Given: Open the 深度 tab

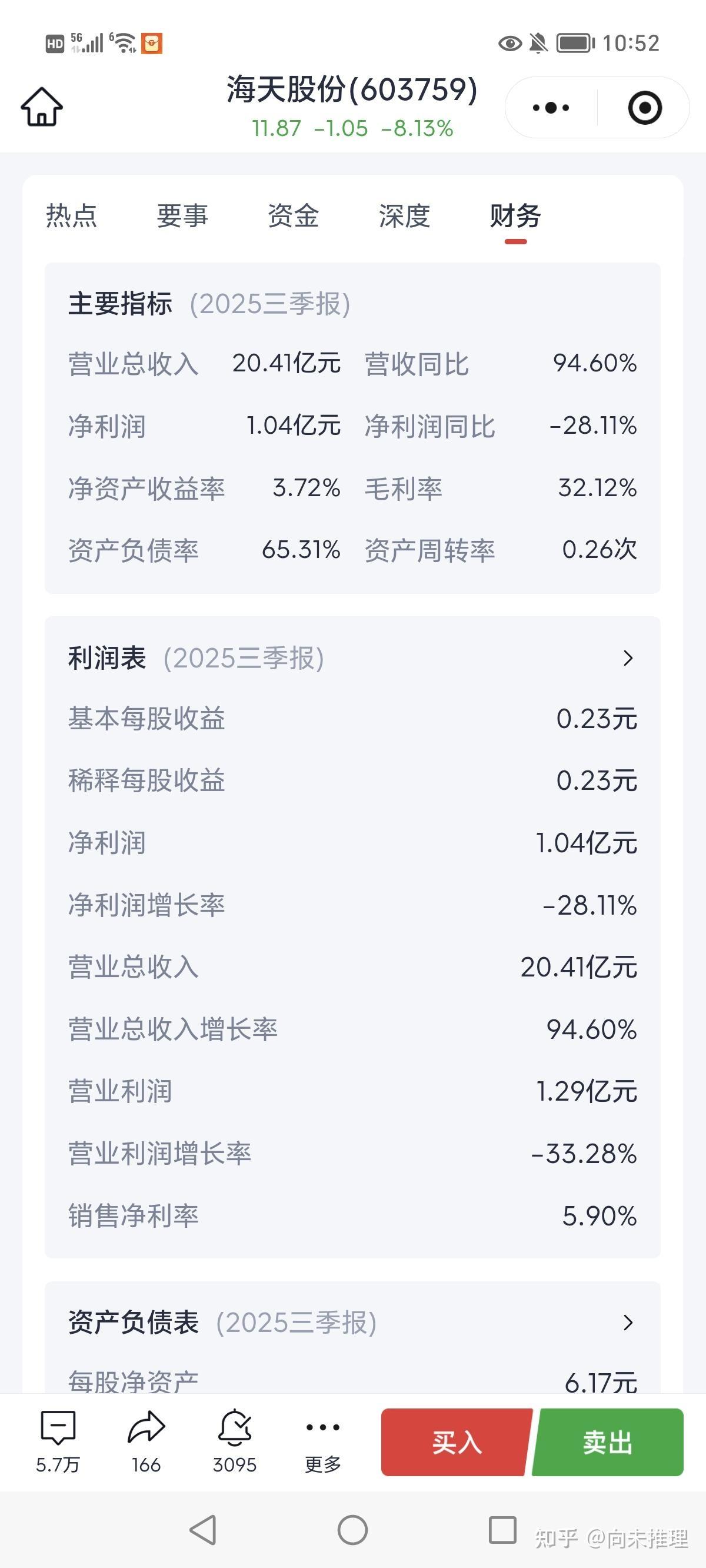Looking at the screenshot, I should pyautogui.click(x=405, y=217).
